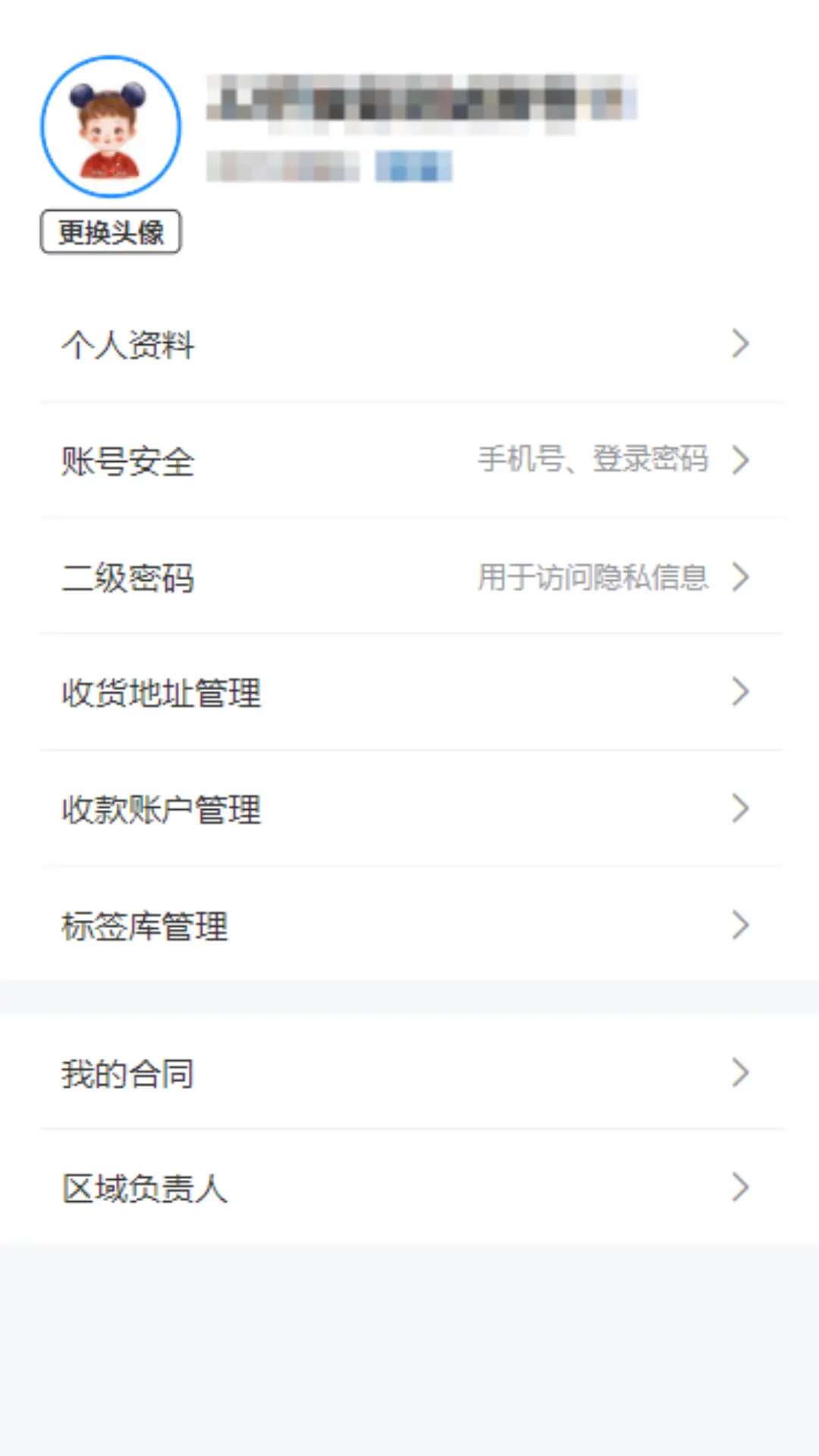
Task: Go to 收货地址管理
Action: pyautogui.click(x=411, y=692)
